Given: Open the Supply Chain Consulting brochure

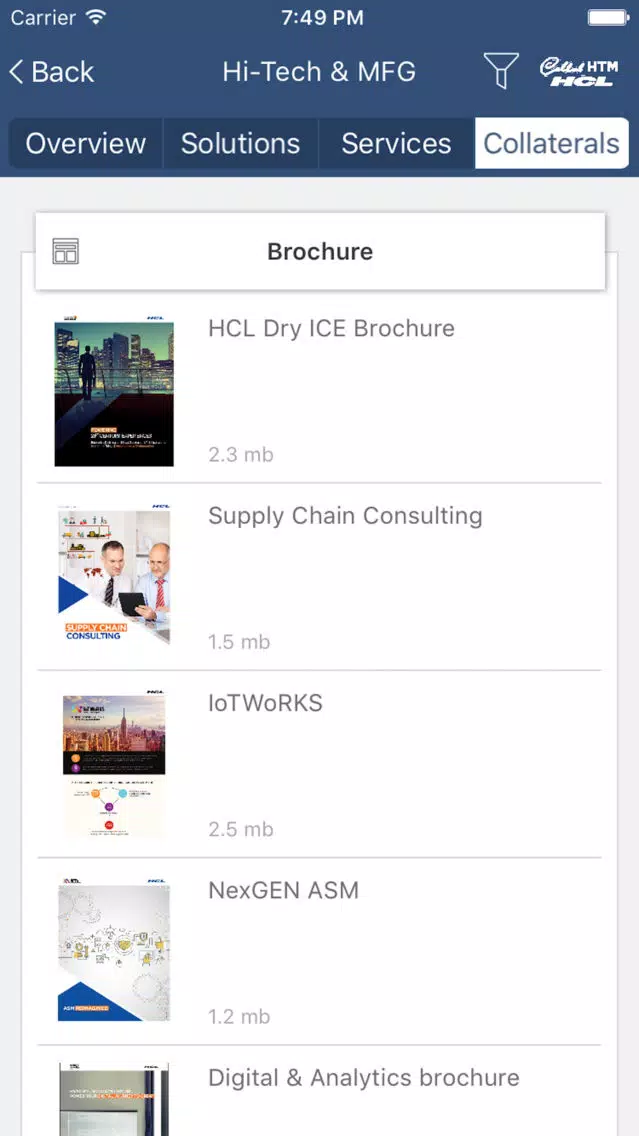Looking at the screenshot, I should click(x=320, y=577).
